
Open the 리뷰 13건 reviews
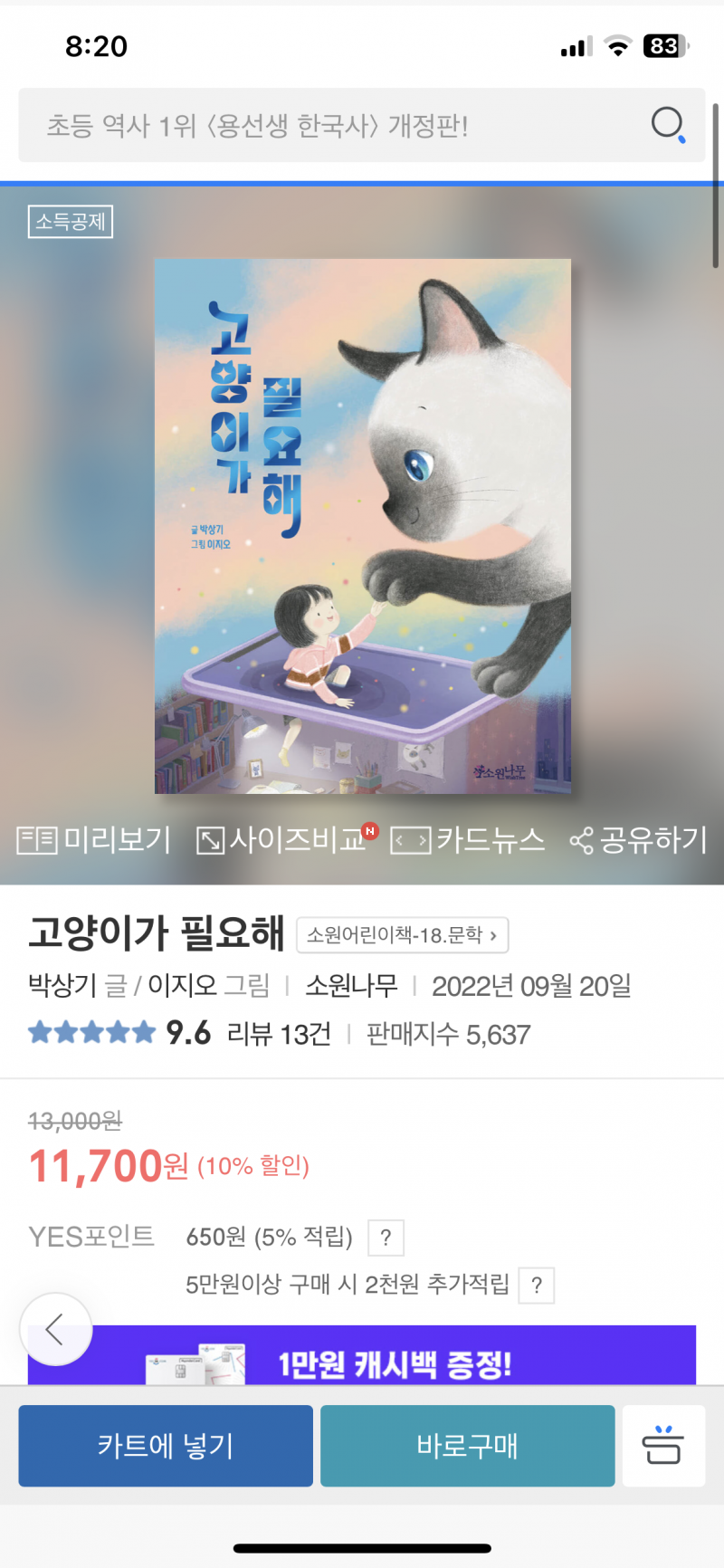click(x=279, y=1034)
